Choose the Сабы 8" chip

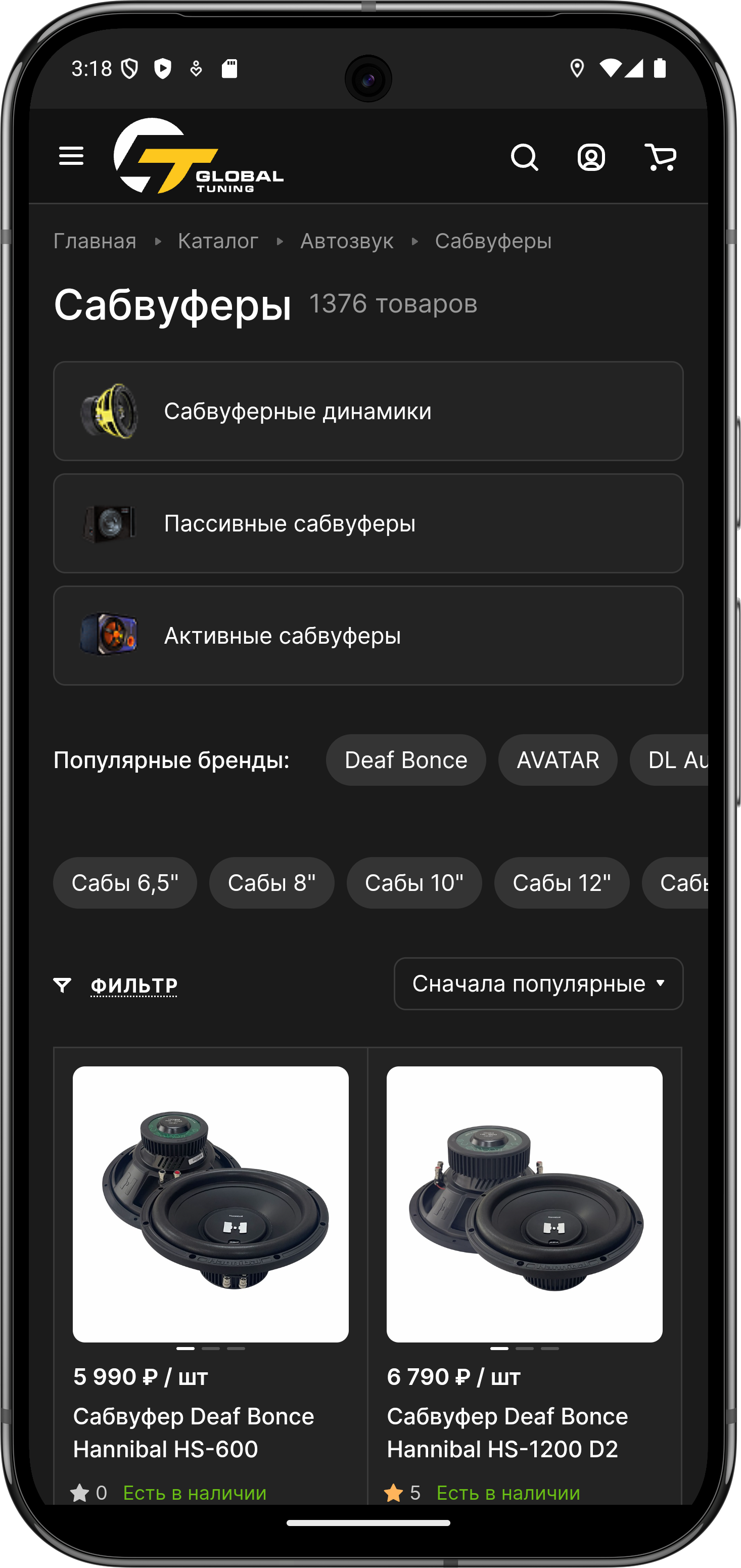click(271, 883)
